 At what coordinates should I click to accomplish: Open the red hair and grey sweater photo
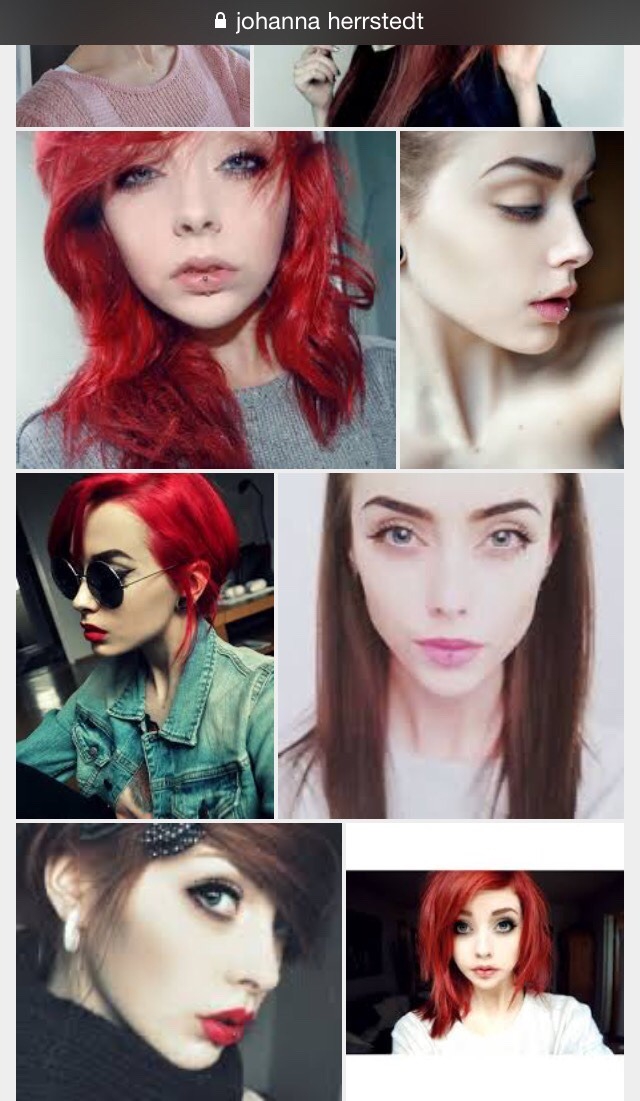tap(206, 299)
